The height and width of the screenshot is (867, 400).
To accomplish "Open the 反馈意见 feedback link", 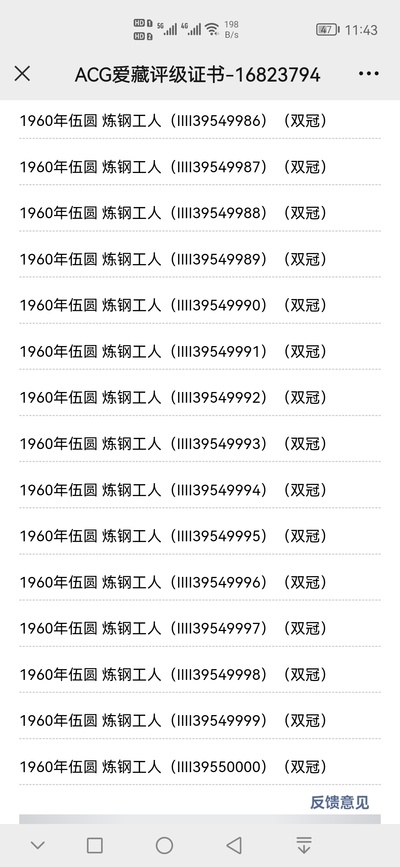I will tap(339, 802).
